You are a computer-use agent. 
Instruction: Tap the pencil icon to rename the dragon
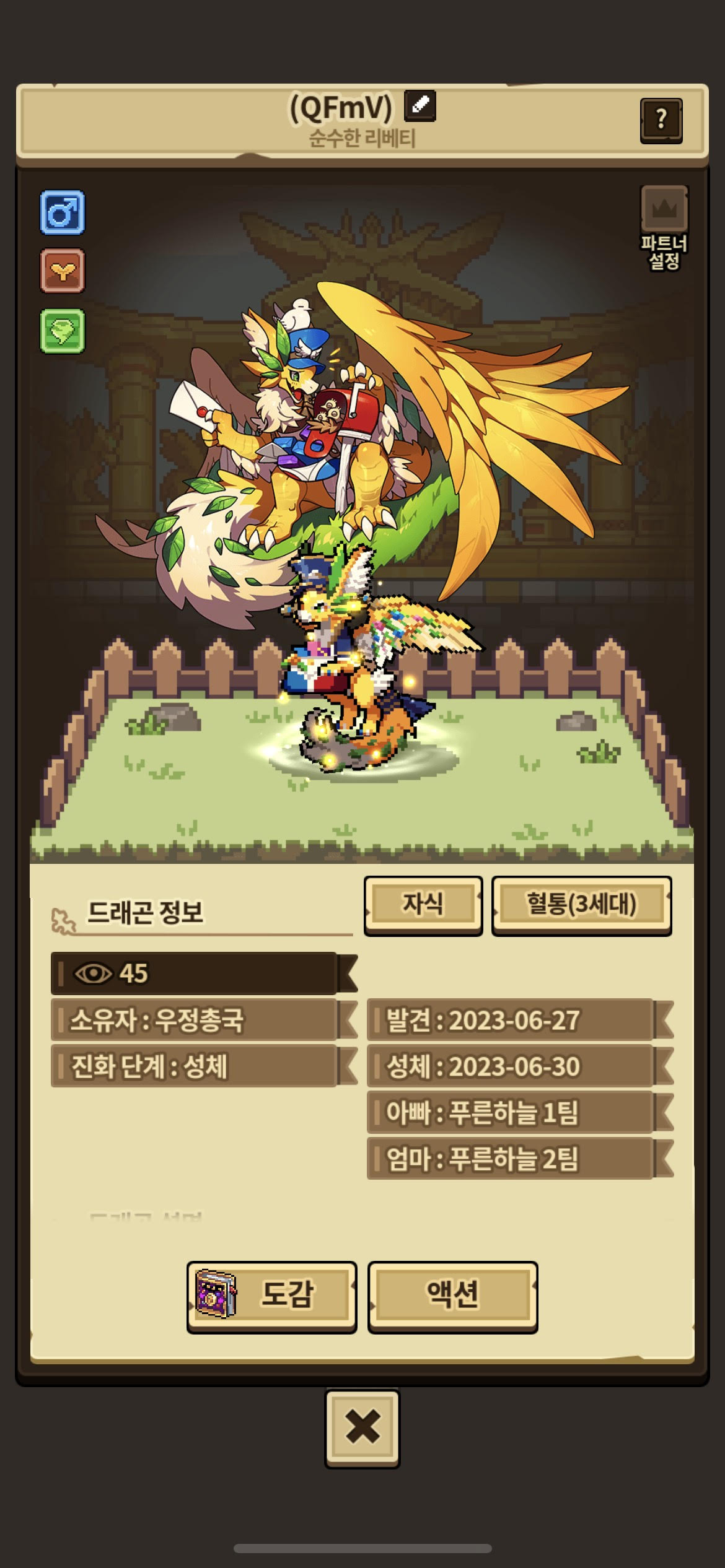pos(420,105)
